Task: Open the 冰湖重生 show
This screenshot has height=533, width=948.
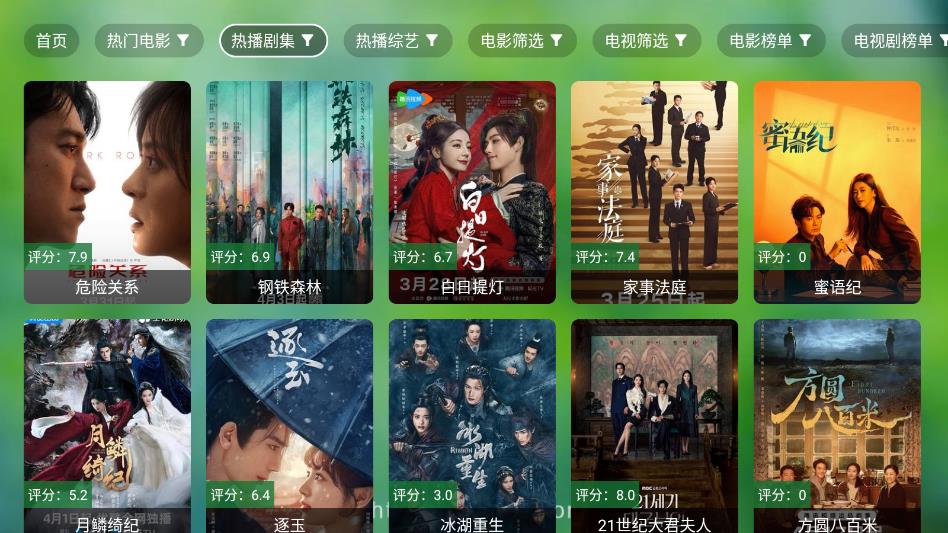Action: (x=472, y=425)
